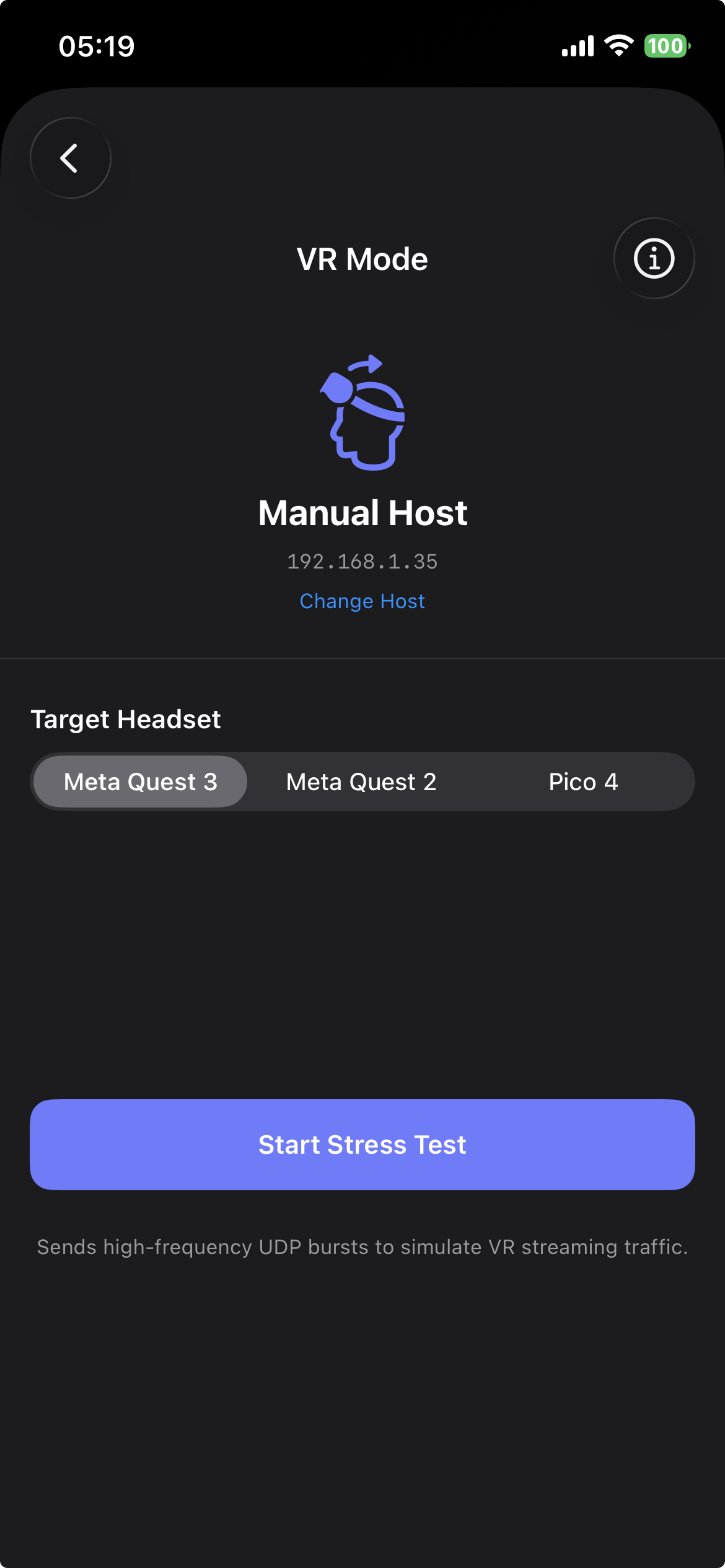Tap the Wi-Fi indicator in the status bar

(x=618, y=46)
